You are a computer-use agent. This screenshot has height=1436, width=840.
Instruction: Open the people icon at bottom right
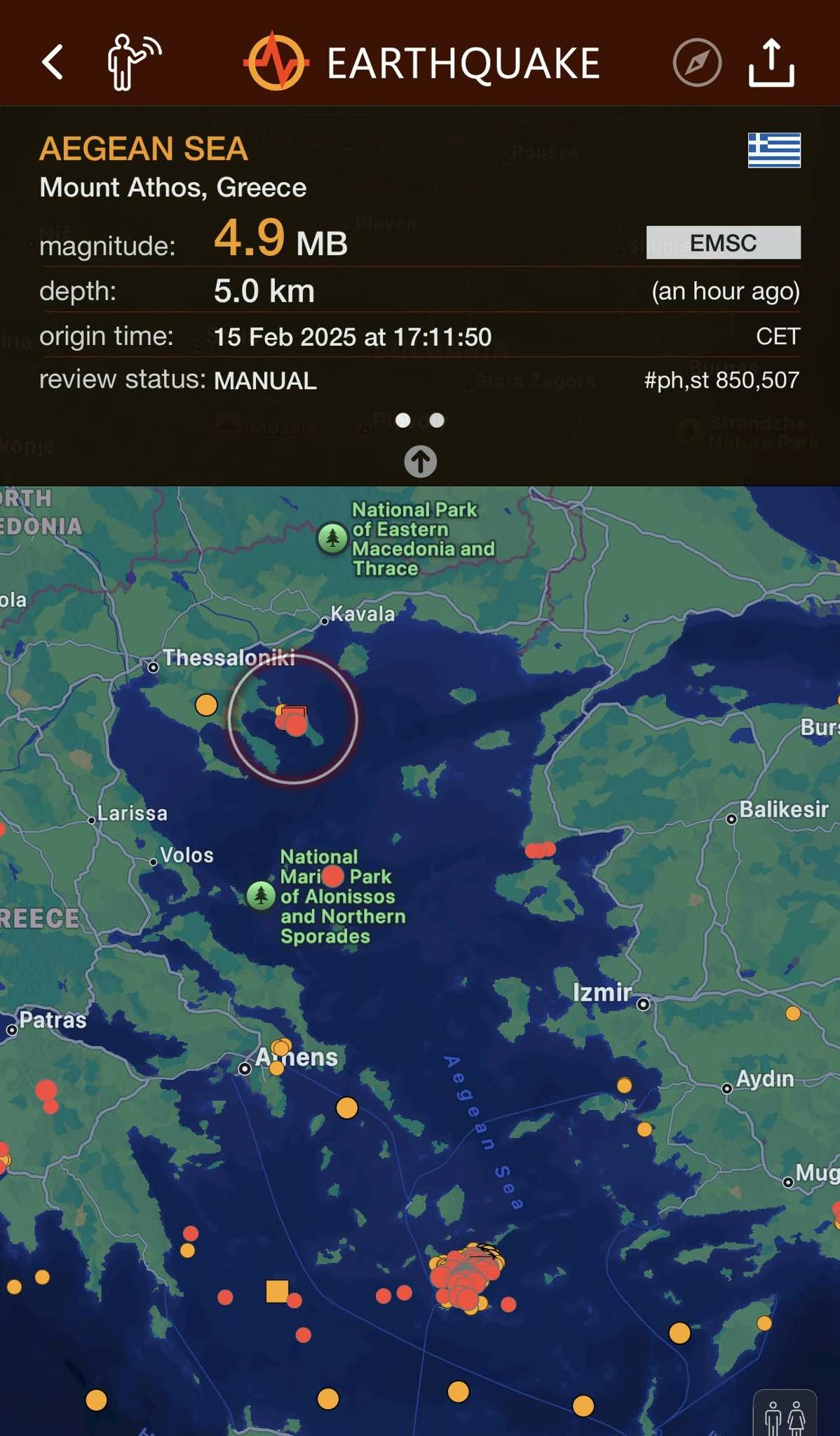[785, 1415]
